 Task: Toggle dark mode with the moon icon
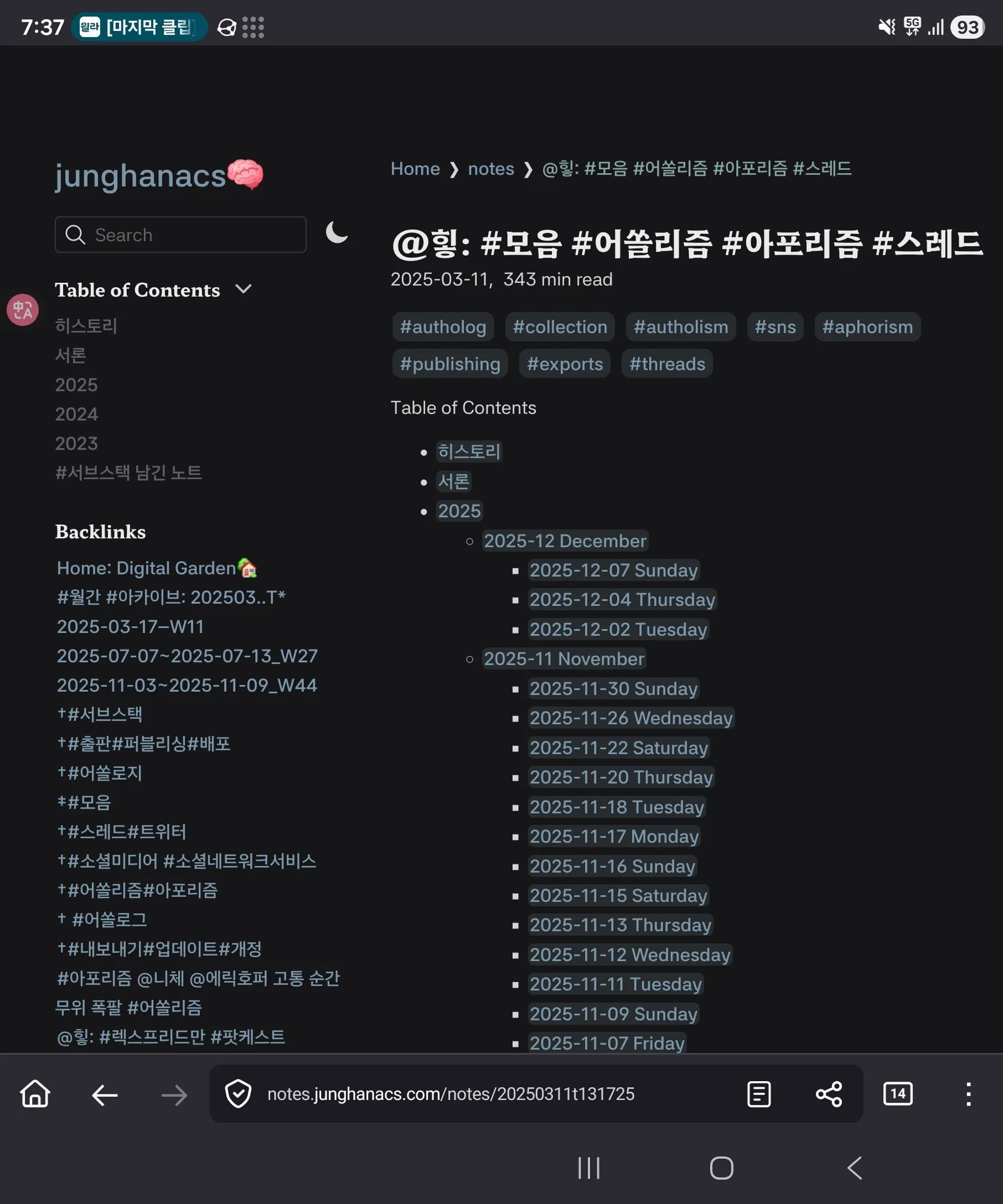pyautogui.click(x=337, y=233)
